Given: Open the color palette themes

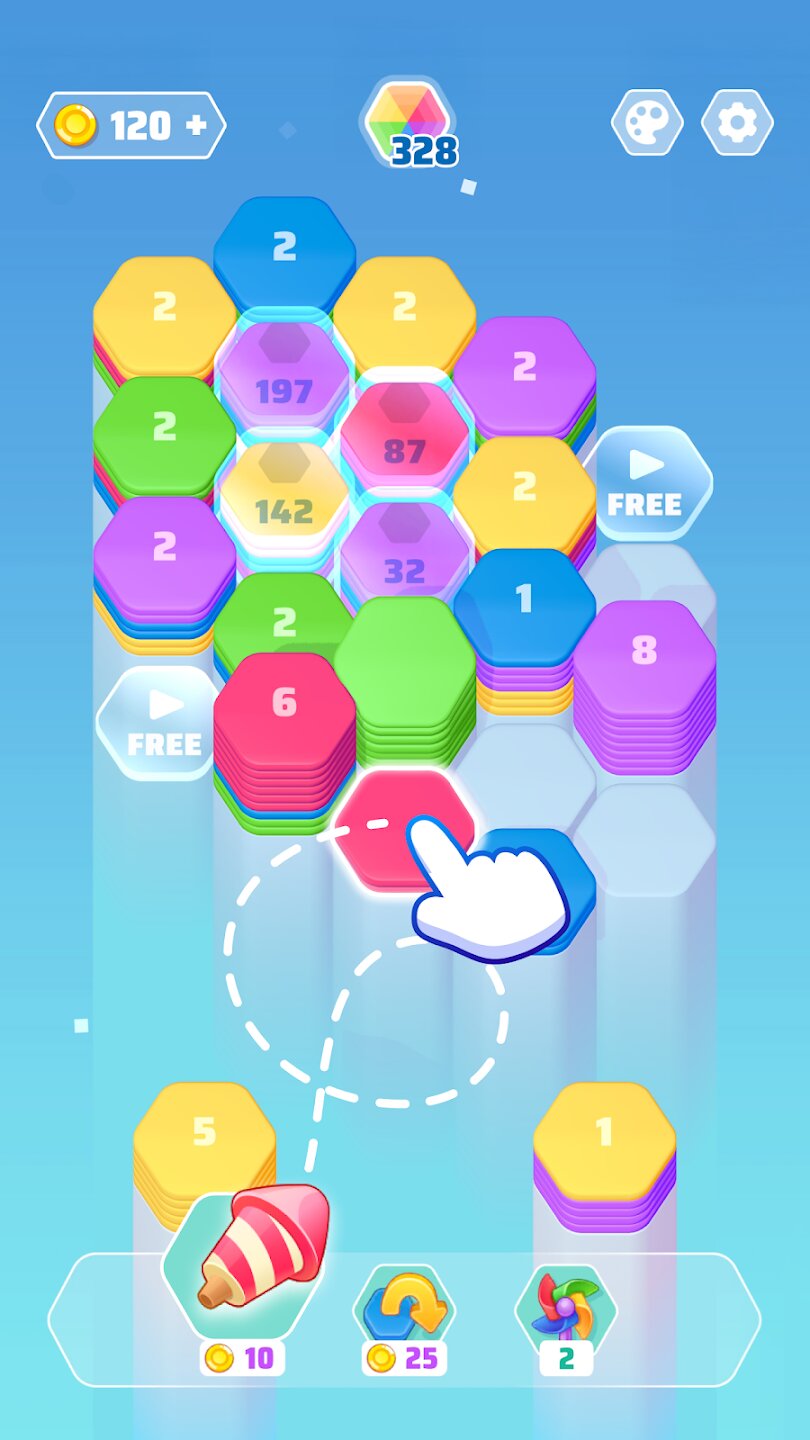Looking at the screenshot, I should coord(647,123).
